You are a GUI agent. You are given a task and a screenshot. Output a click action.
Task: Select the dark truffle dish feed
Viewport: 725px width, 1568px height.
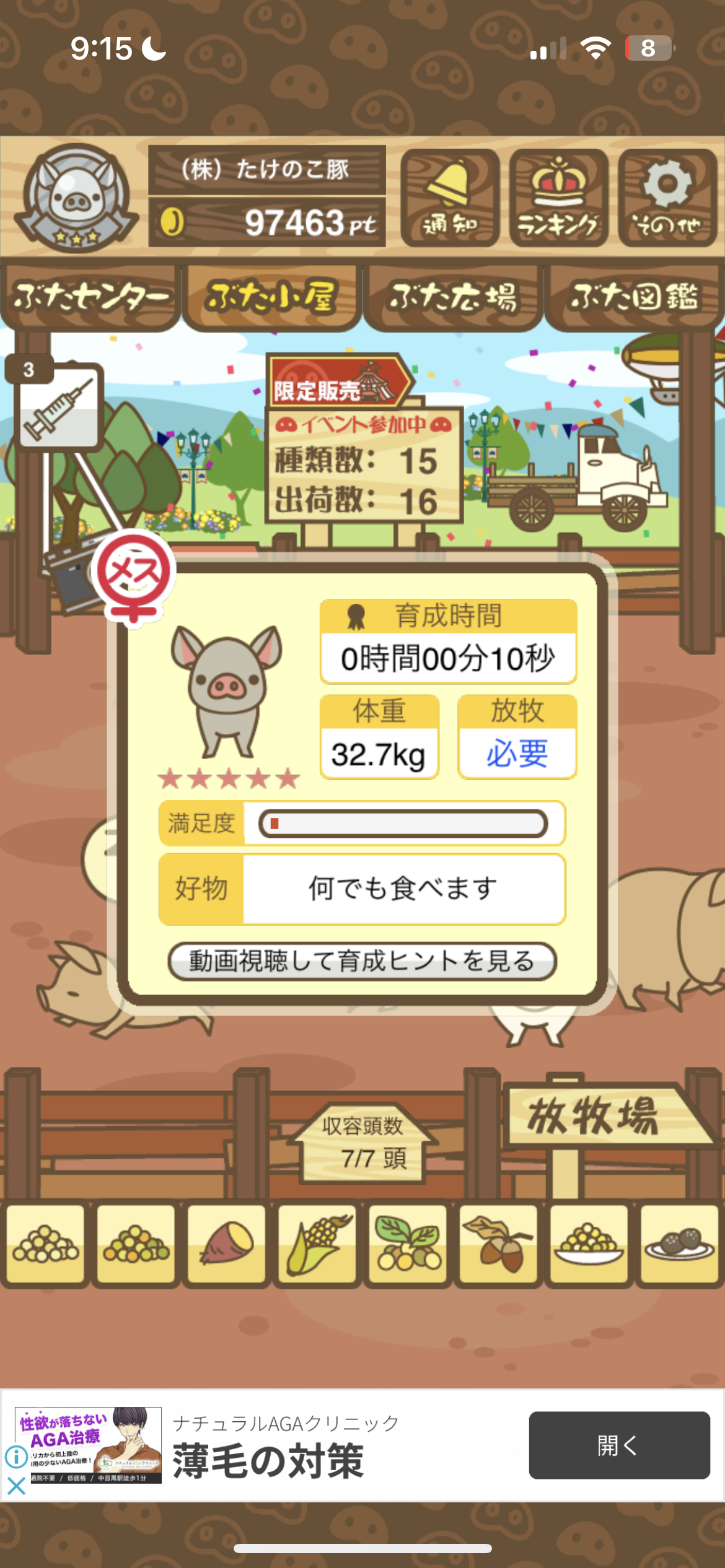click(679, 1244)
